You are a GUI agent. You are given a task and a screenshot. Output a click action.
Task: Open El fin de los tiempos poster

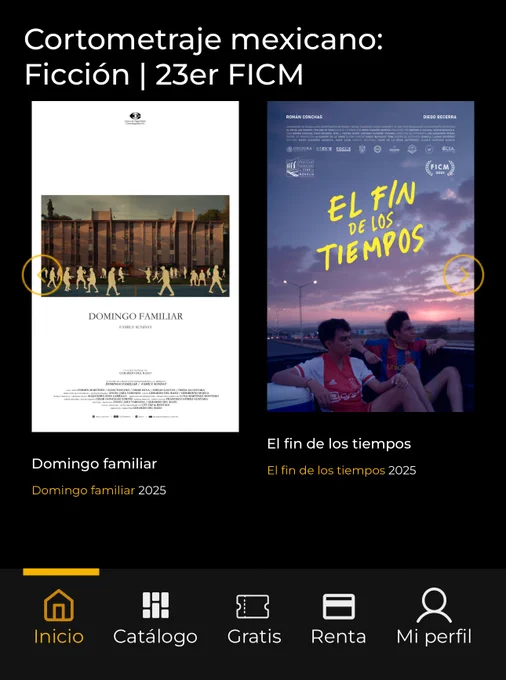(370, 256)
